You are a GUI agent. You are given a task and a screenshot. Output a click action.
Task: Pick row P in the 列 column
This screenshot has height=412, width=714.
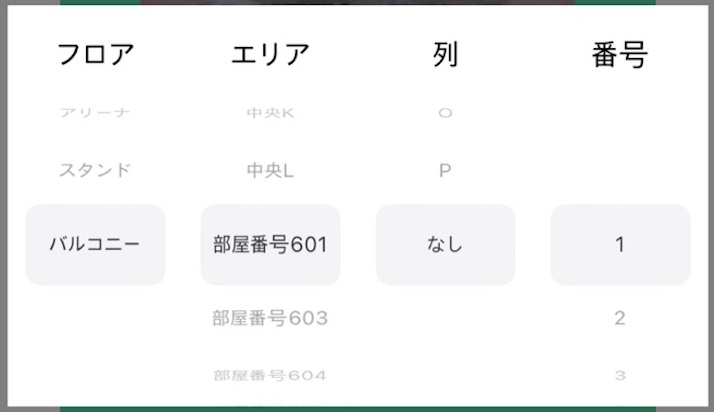click(445, 170)
